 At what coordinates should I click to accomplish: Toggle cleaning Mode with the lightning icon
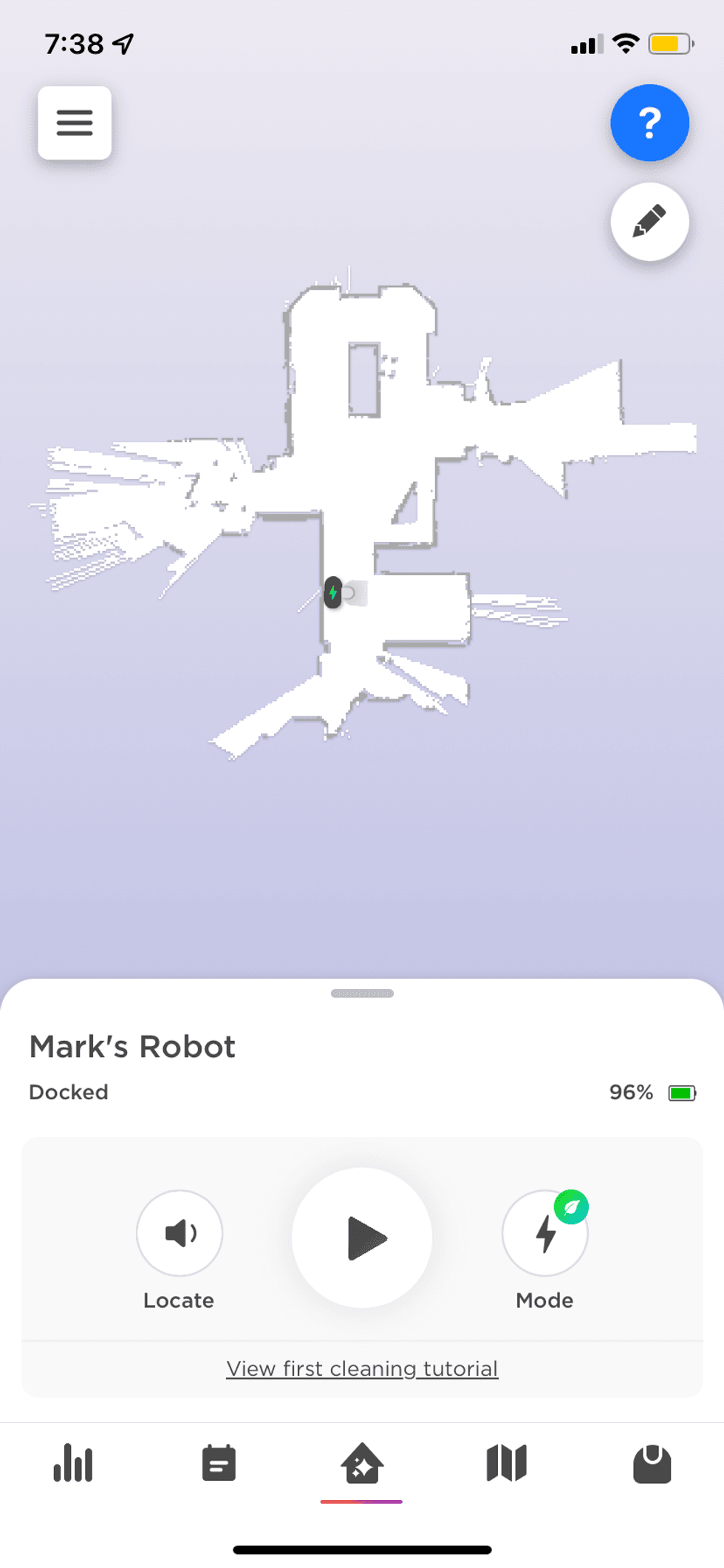544,1233
